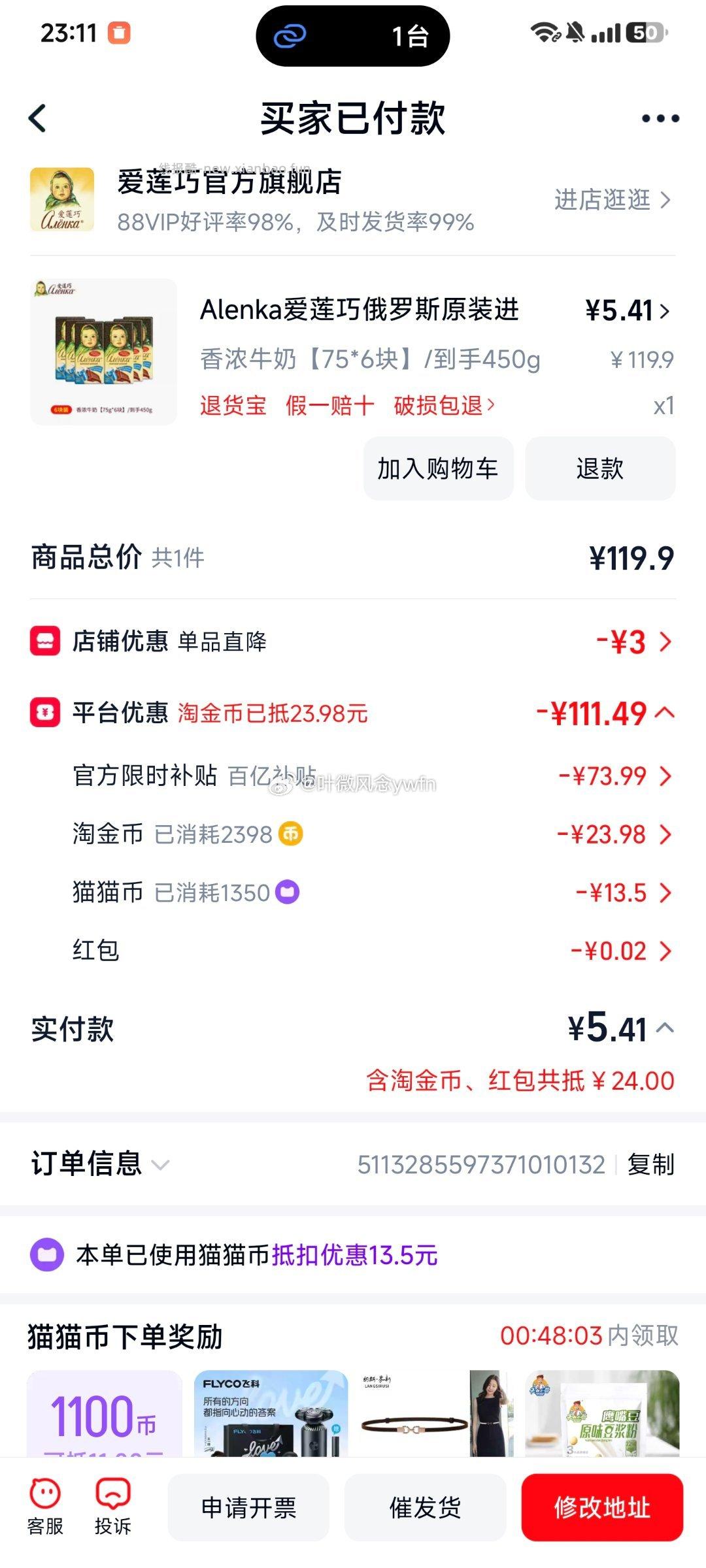Request a refund with 退款
The height and width of the screenshot is (1568, 706).
(599, 468)
